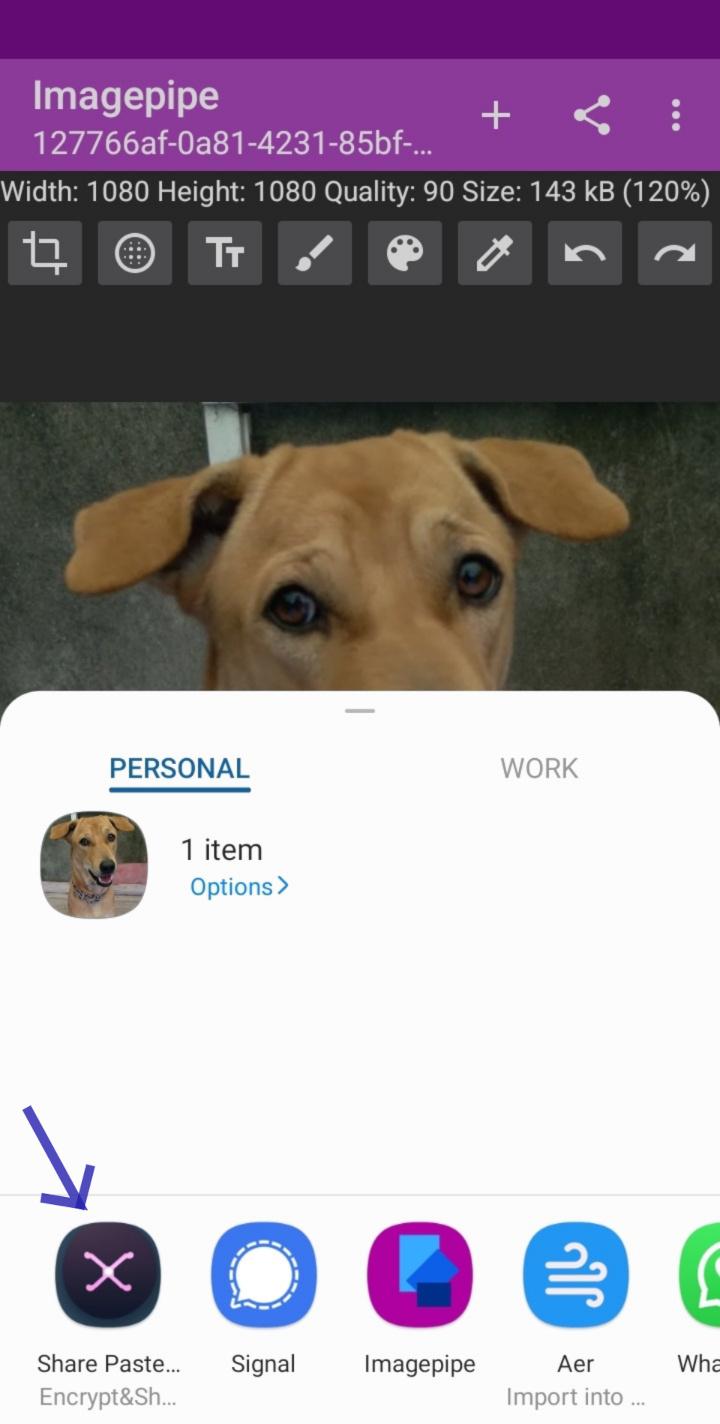This screenshot has width=720, height=1424.
Task: Switch to the Personal tab
Action: (x=179, y=768)
